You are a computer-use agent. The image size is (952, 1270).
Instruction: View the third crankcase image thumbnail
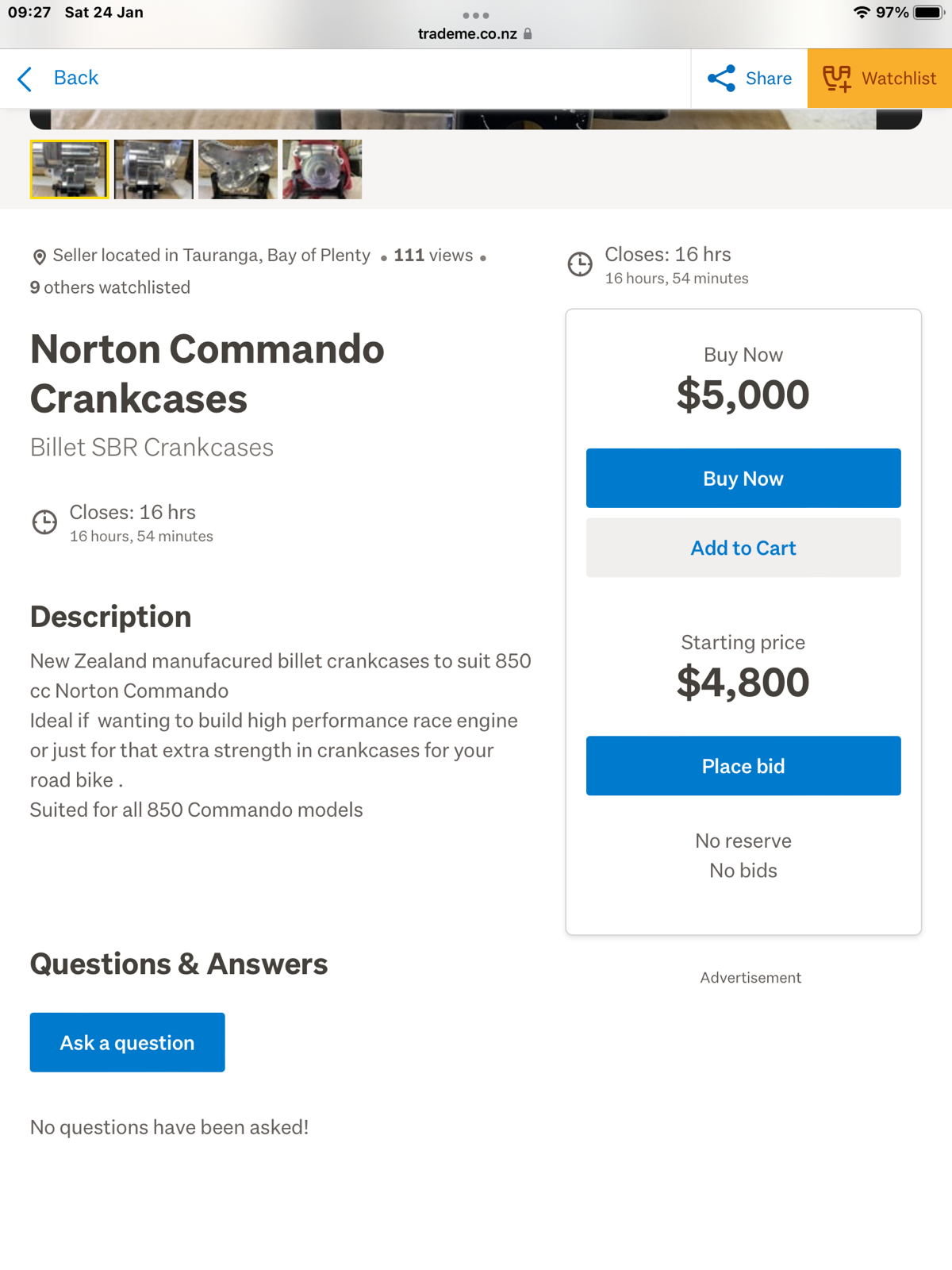coord(237,169)
